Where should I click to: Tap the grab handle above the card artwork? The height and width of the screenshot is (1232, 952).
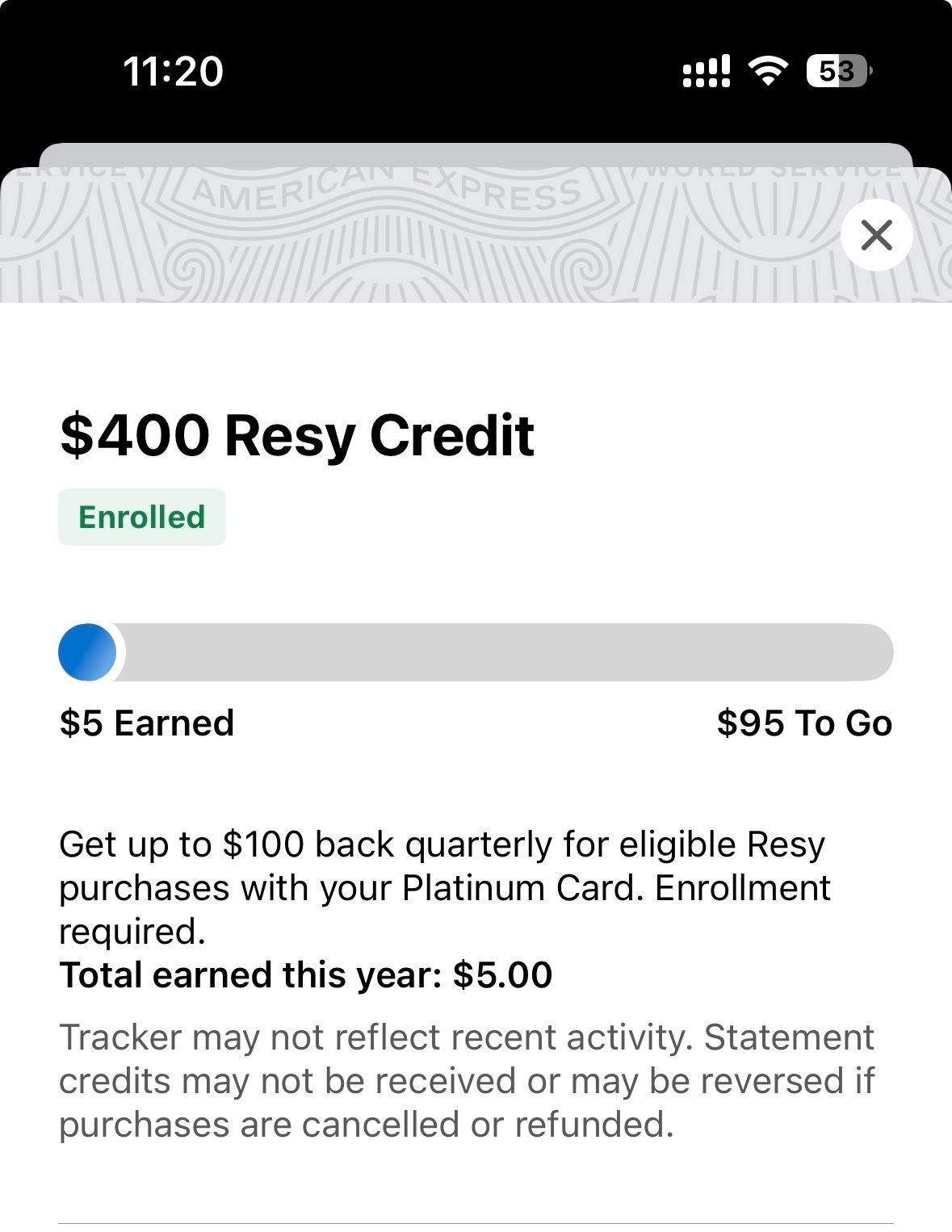pyautogui.click(x=476, y=152)
